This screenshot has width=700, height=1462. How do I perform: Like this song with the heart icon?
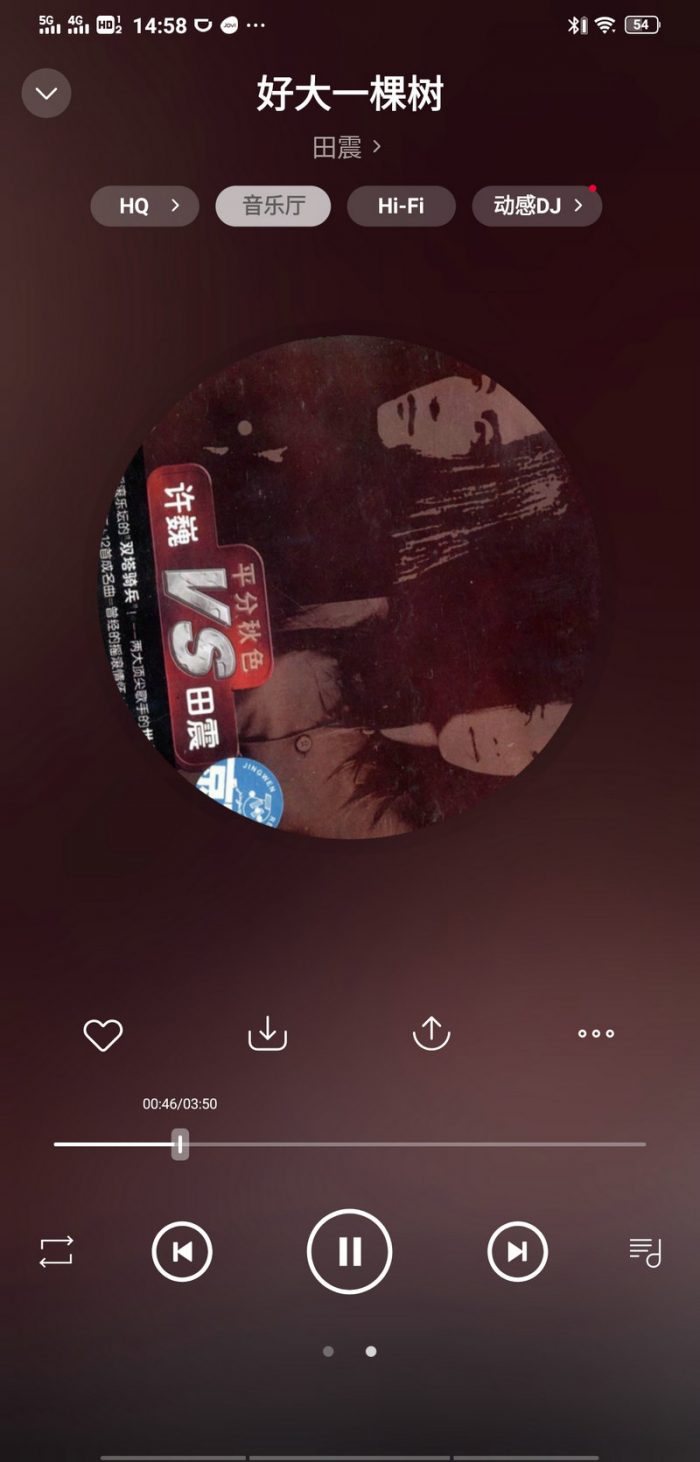(103, 1034)
